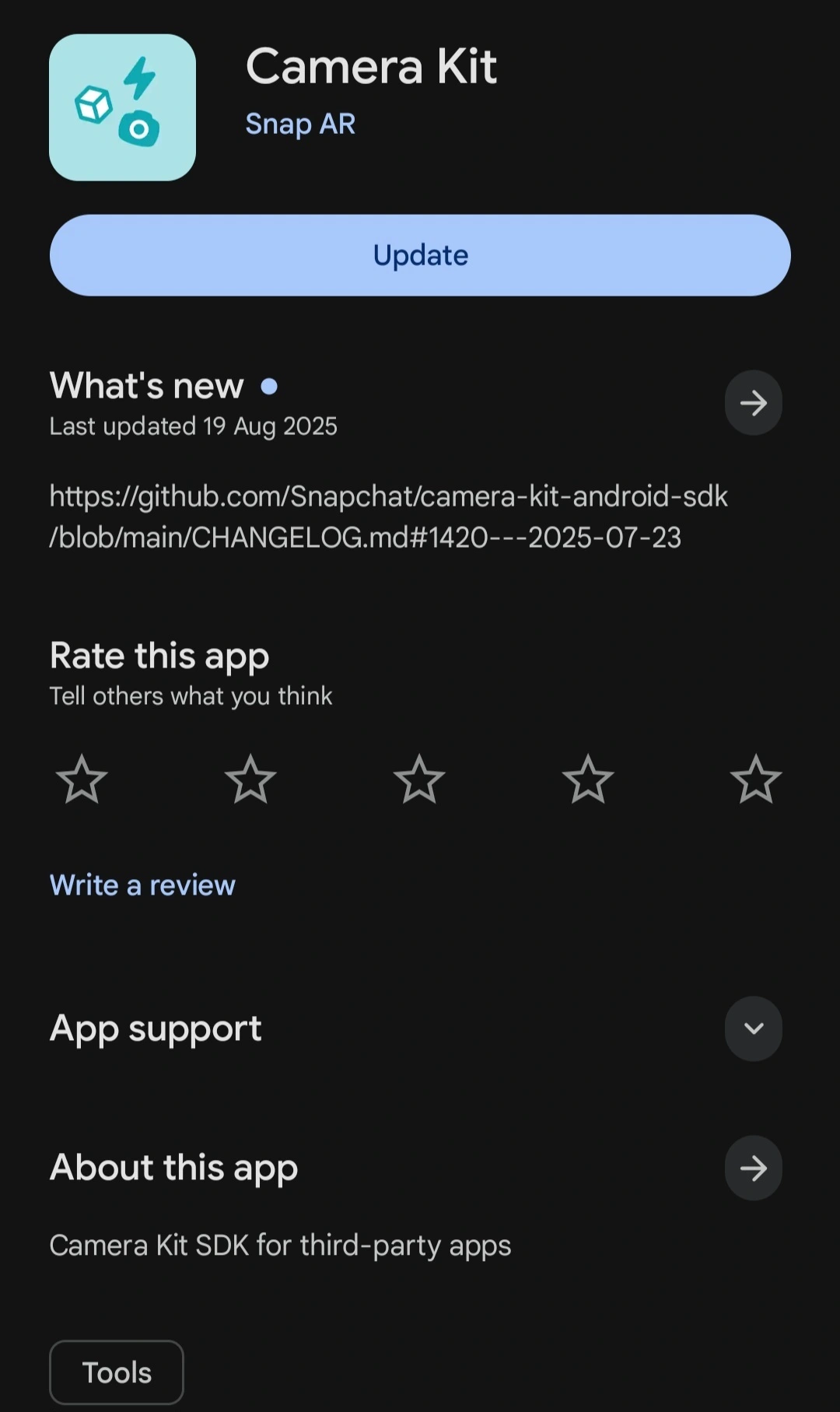Viewport: 840px width, 1412px height.
Task: Open About this app arrow
Action: (x=753, y=1168)
